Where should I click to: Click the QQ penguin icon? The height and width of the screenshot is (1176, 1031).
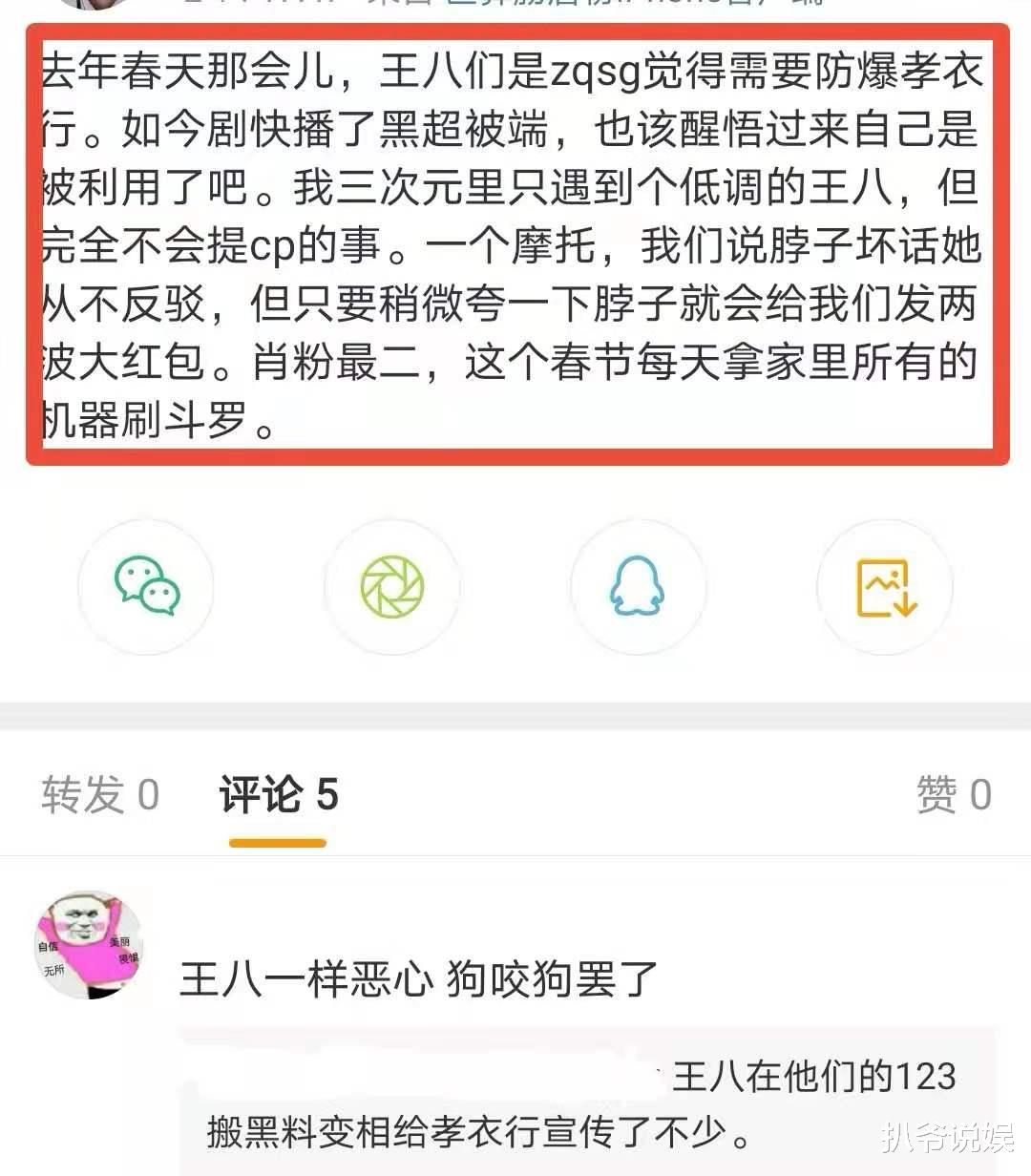coord(639,588)
